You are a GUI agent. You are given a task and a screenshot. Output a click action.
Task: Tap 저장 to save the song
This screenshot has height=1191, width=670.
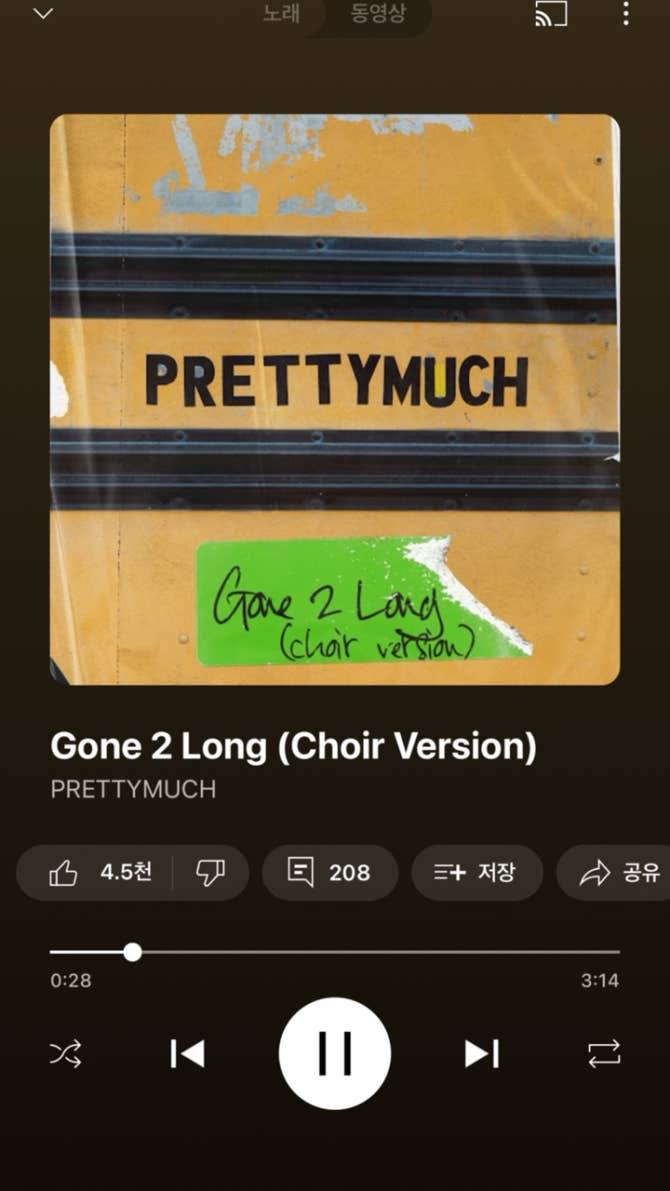(476, 873)
